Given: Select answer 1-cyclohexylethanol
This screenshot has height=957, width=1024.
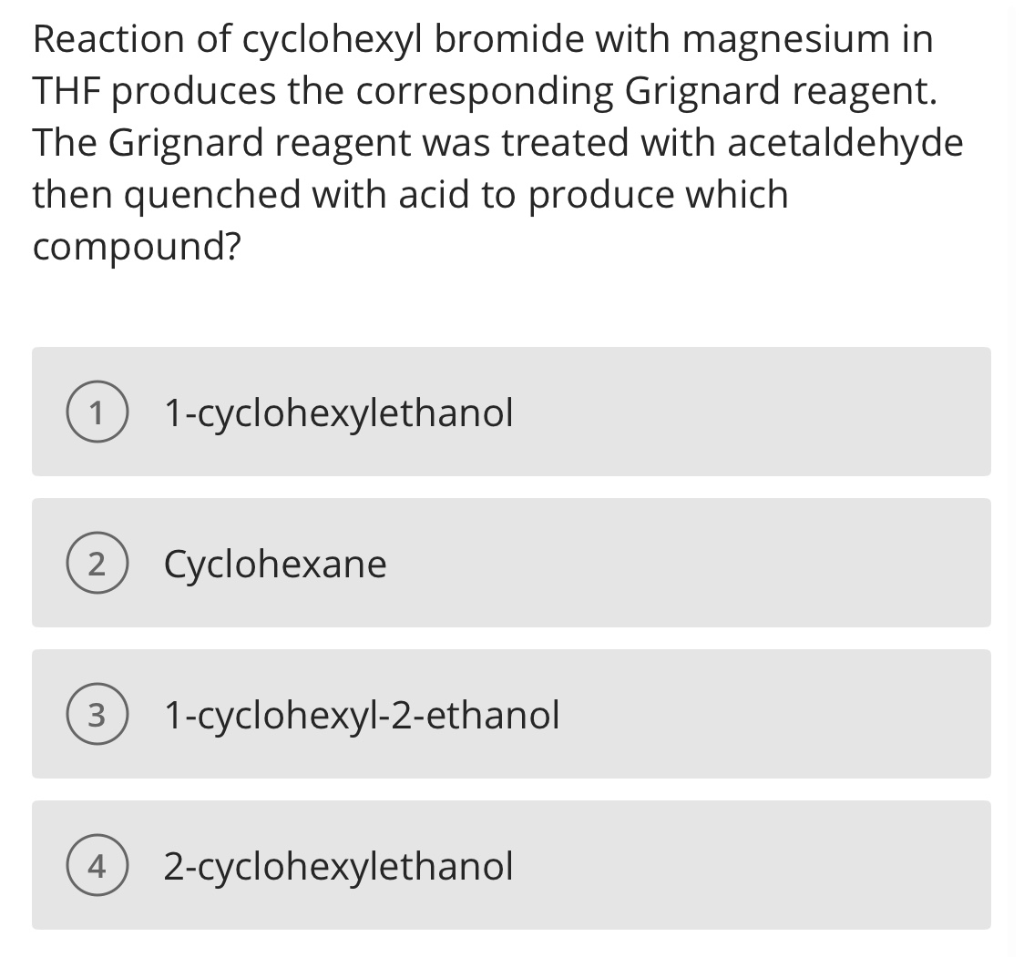Looking at the screenshot, I should [x=510, y=411].
